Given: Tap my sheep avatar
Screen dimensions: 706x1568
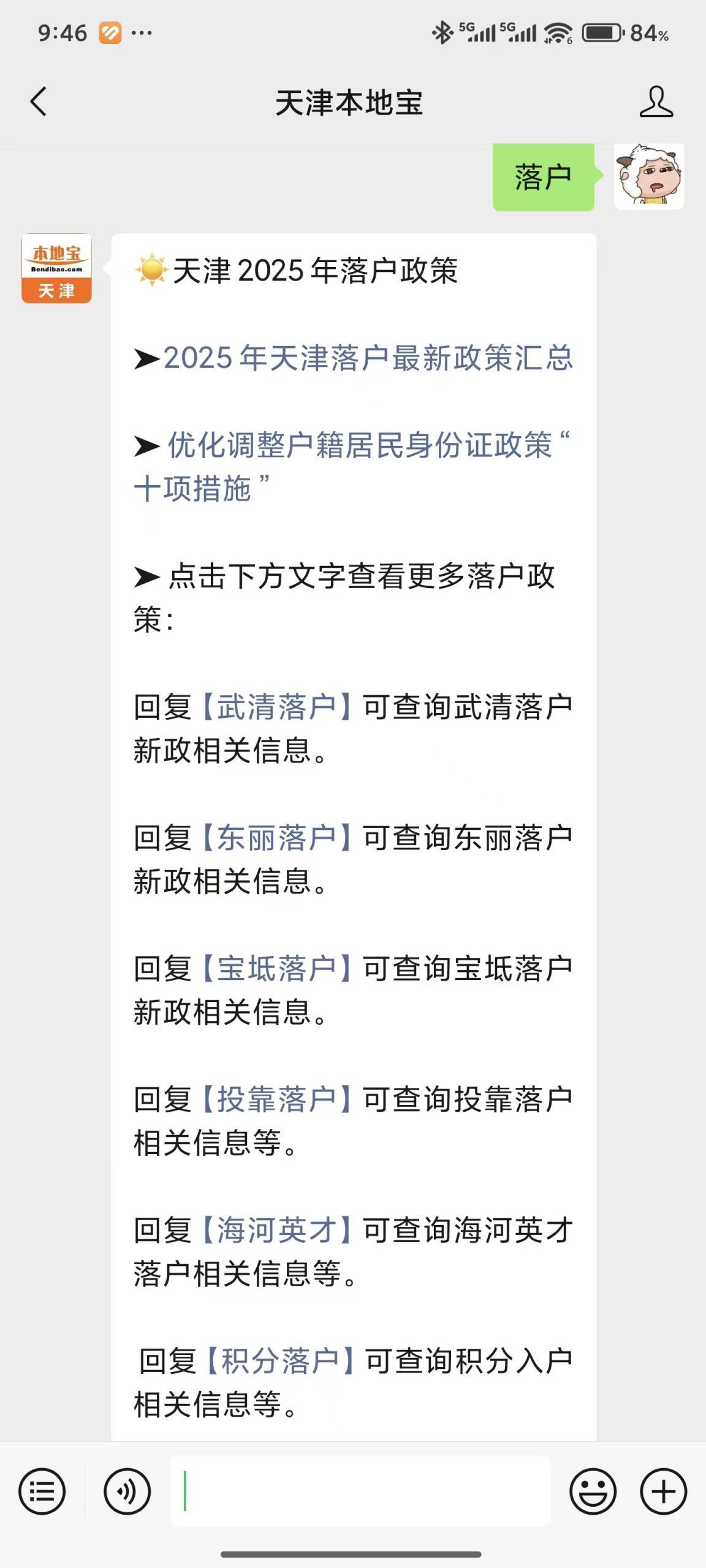Looking at the screenshot, I should click(x=649, y=176).
